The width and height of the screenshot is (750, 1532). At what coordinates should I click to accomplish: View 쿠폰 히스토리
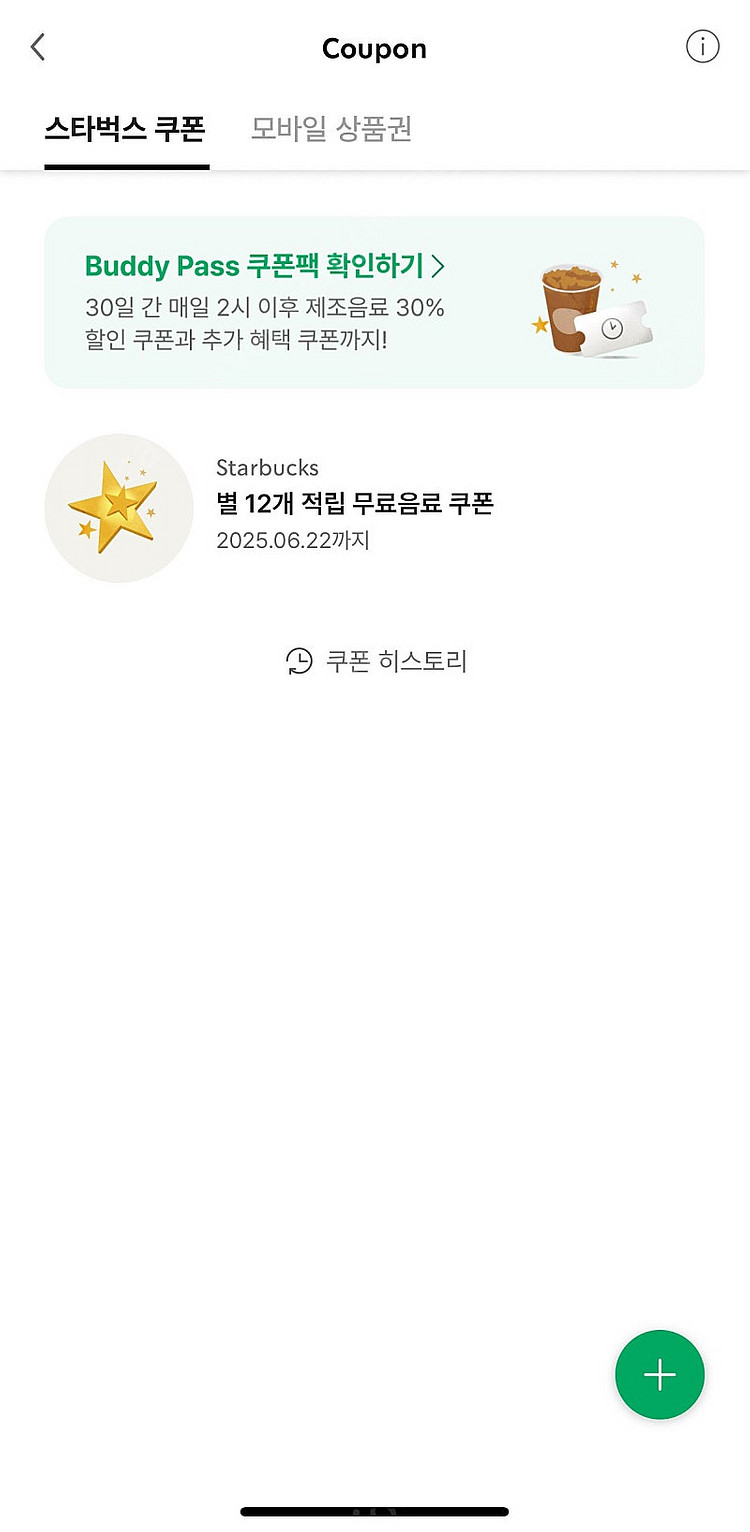(x=376, y=661)
